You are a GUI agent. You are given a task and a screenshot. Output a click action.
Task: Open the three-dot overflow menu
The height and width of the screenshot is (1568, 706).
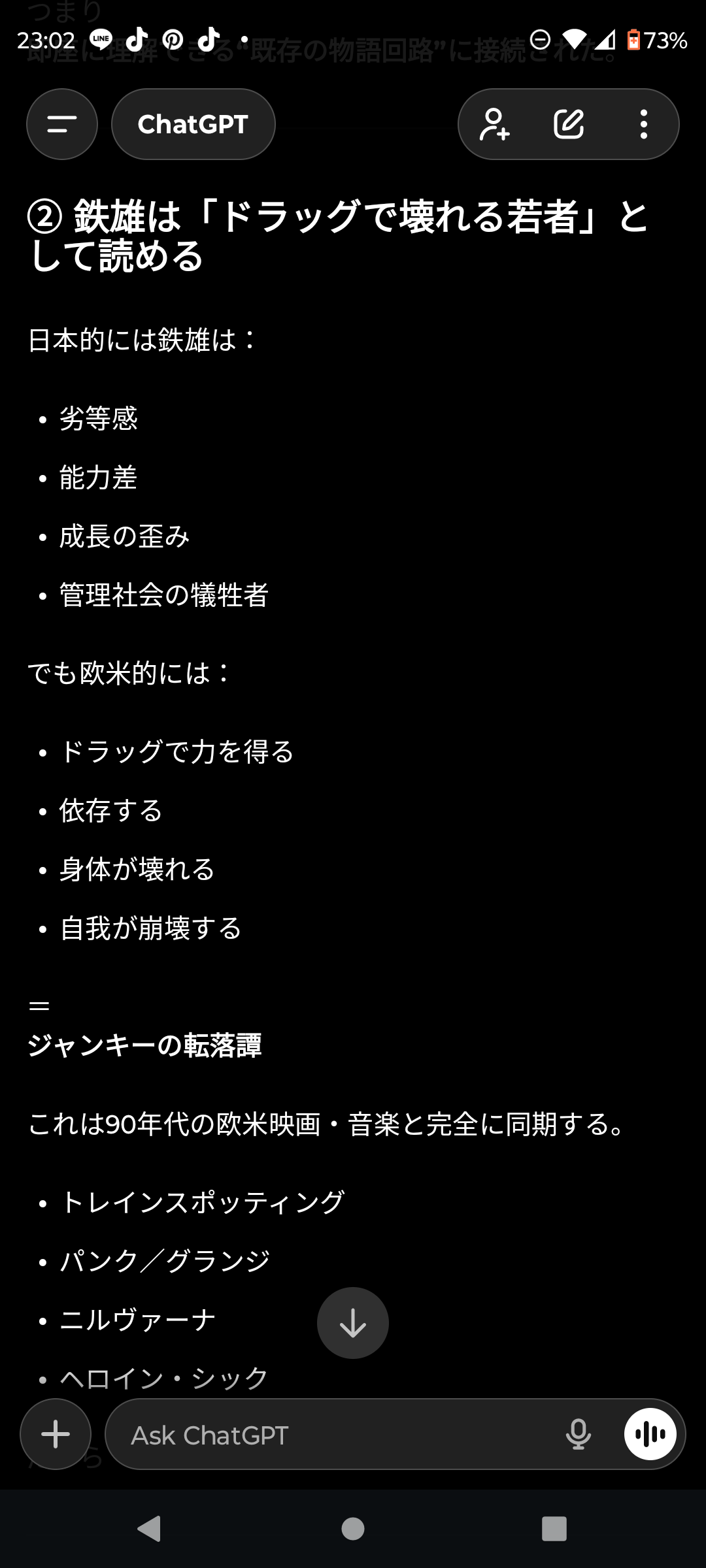click(x=644, y=124)
